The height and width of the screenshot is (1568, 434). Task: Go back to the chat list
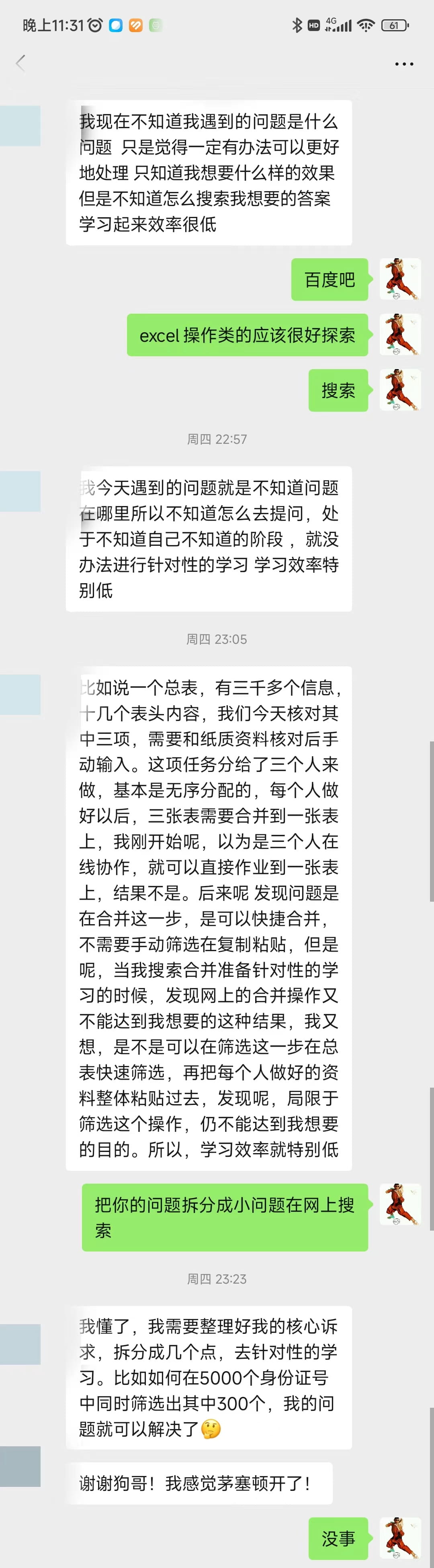pyautogui.click(x=21, y=63)
